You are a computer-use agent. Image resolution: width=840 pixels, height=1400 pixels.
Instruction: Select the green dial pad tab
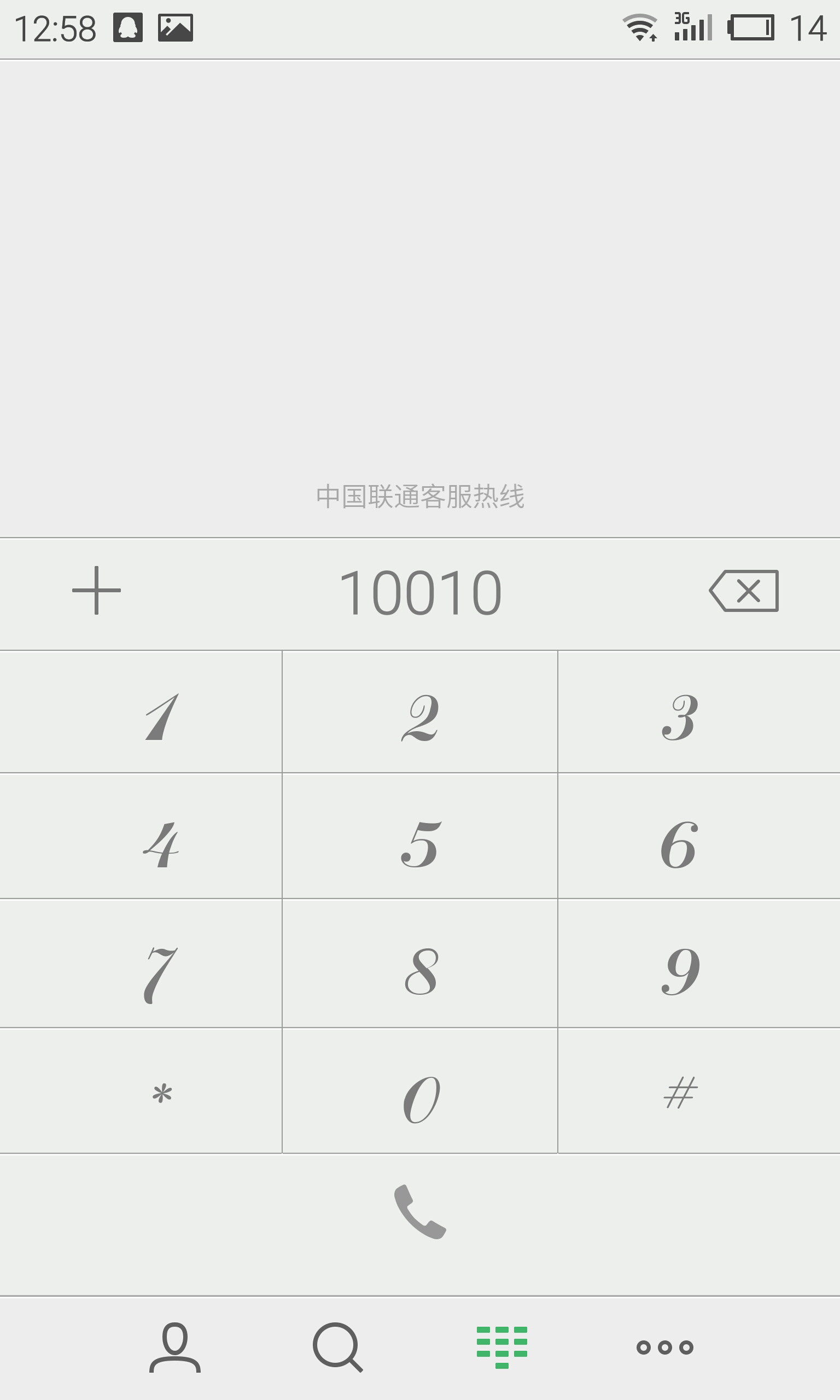pyautogui.click(x=501, y=1347)
